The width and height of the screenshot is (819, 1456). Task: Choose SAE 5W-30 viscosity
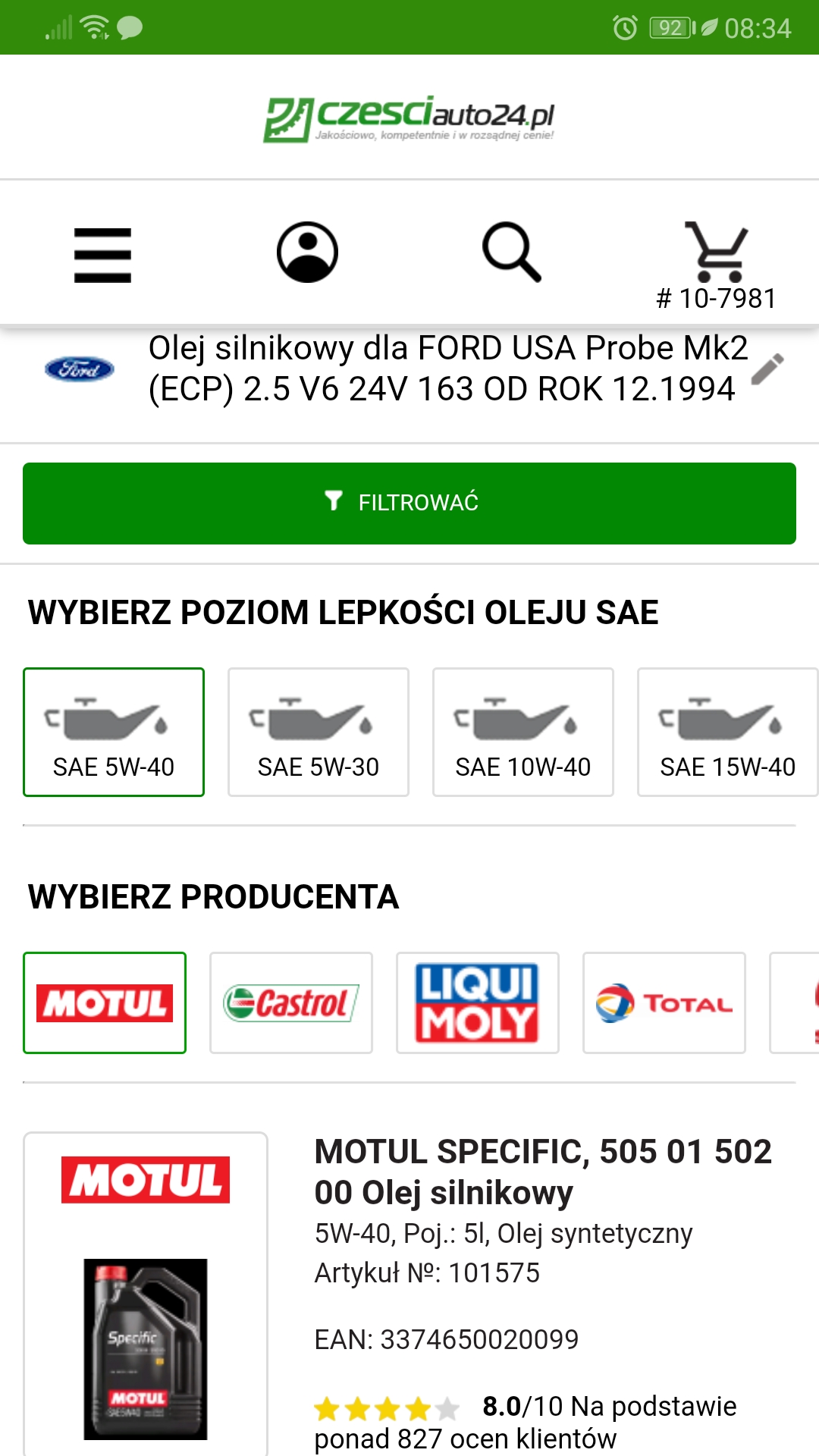click(318, 732)
